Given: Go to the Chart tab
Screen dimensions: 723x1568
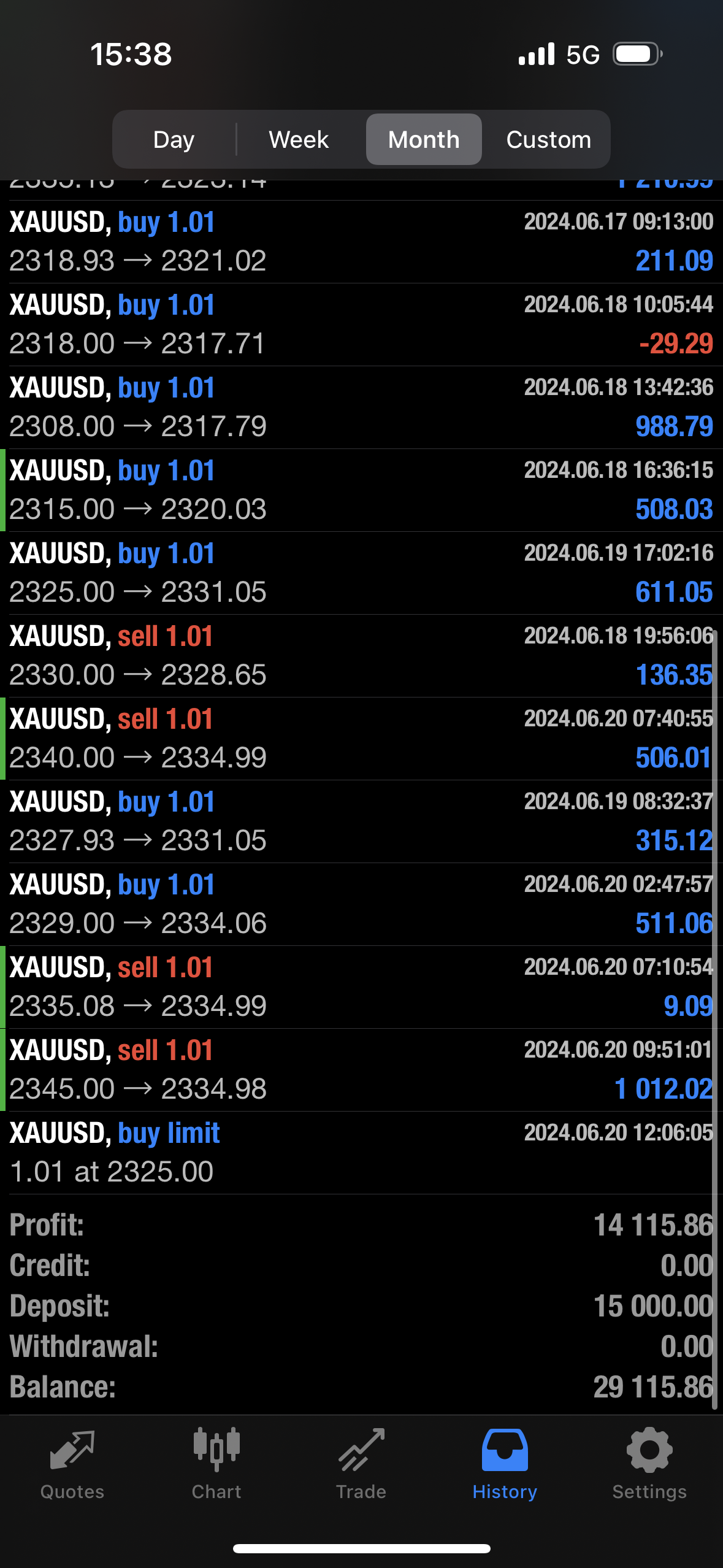Looking at the screenshot, I should pos(216,1464).
